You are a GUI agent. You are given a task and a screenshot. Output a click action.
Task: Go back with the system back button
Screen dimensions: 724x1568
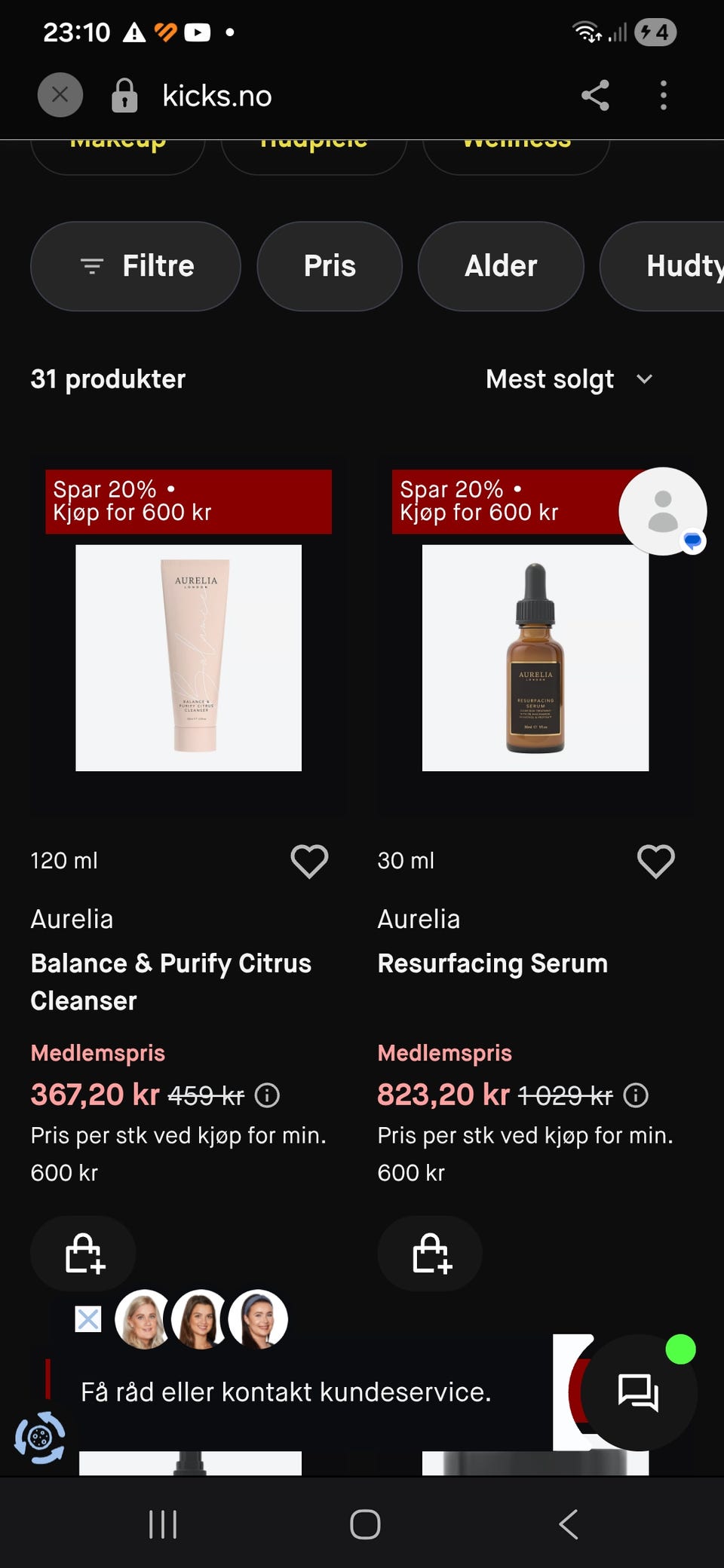coord(569,1524)
